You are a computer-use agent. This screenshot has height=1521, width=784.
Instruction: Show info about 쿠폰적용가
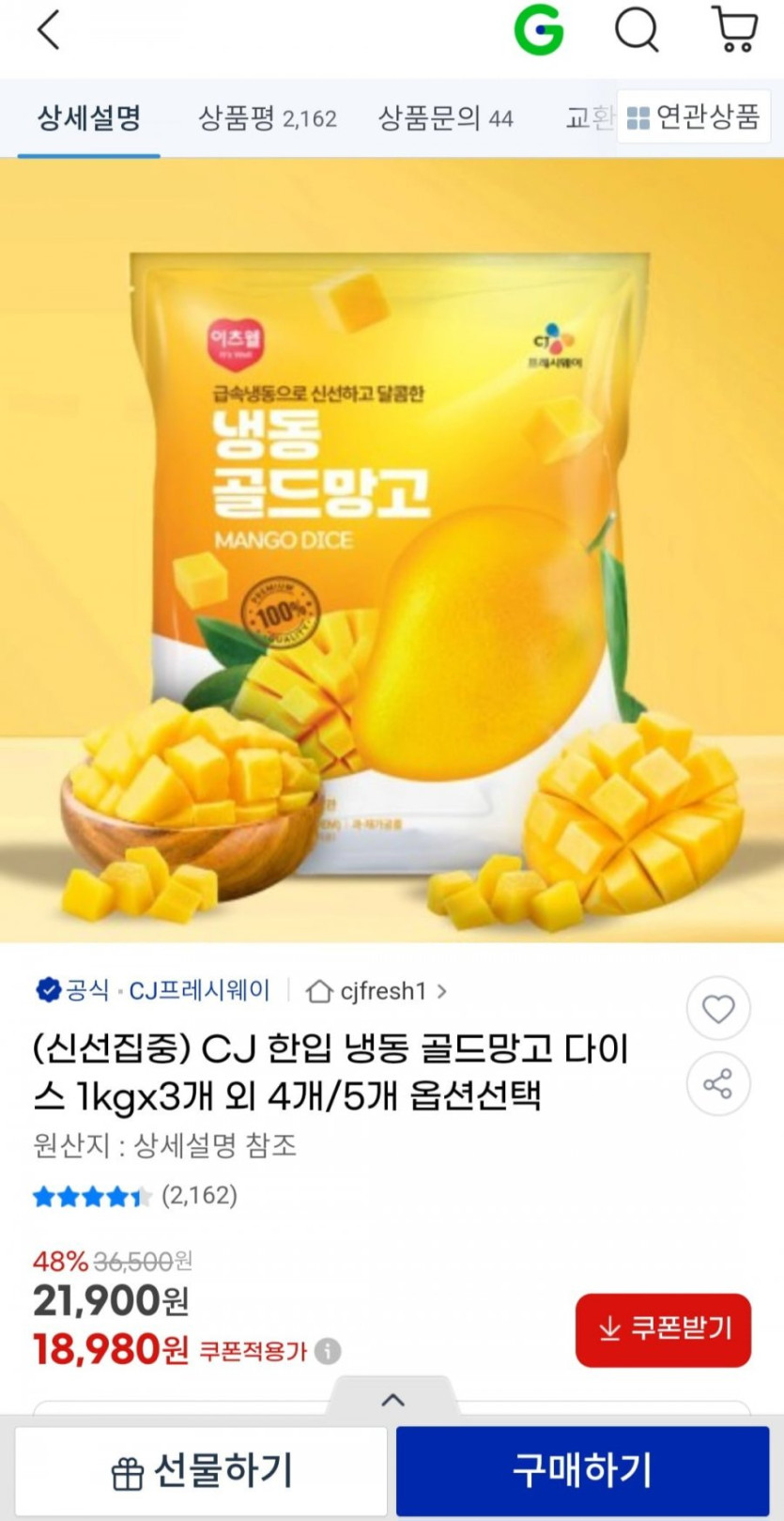coord(328,1351)
